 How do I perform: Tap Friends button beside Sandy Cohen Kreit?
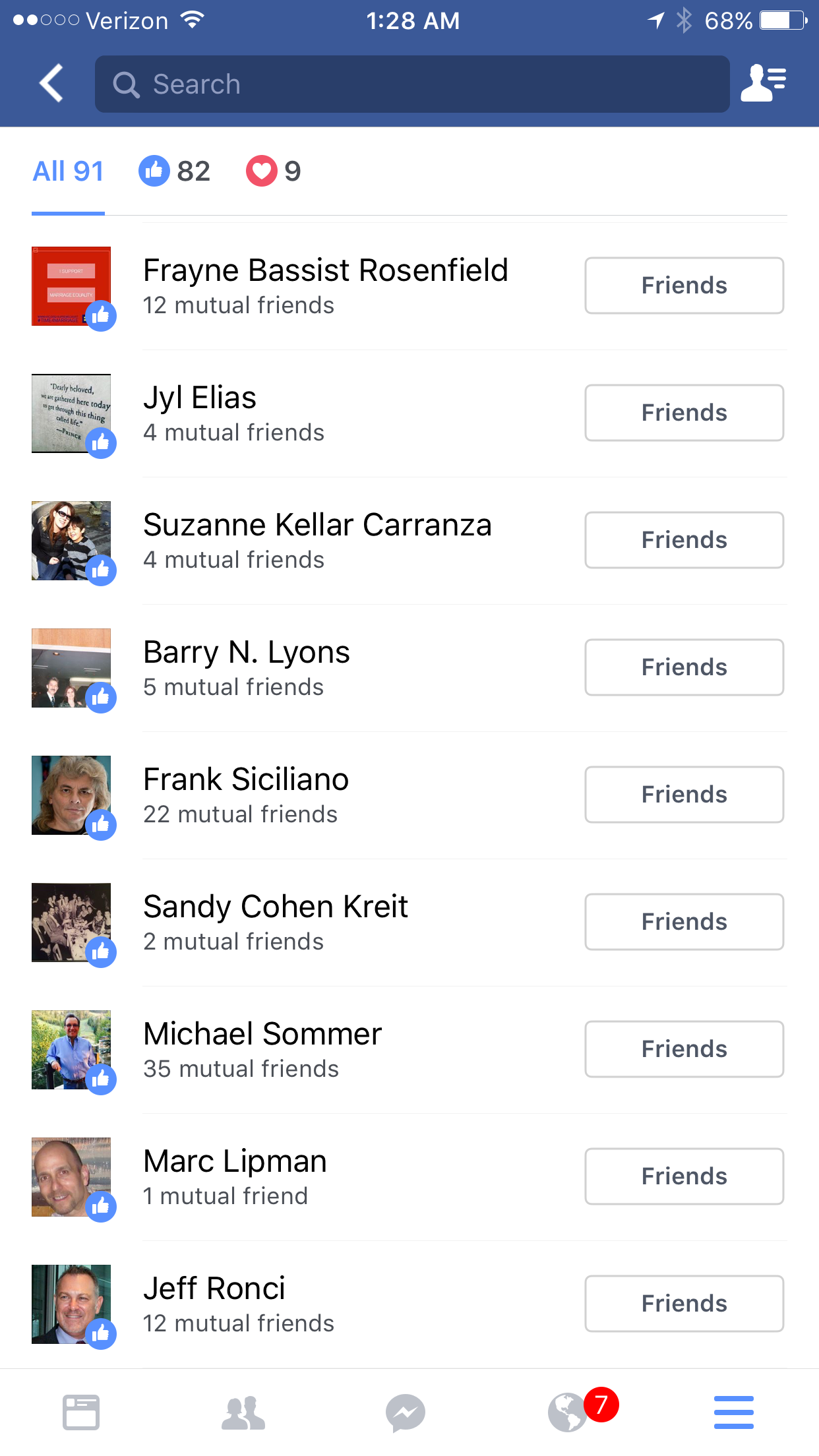(684, 922)
